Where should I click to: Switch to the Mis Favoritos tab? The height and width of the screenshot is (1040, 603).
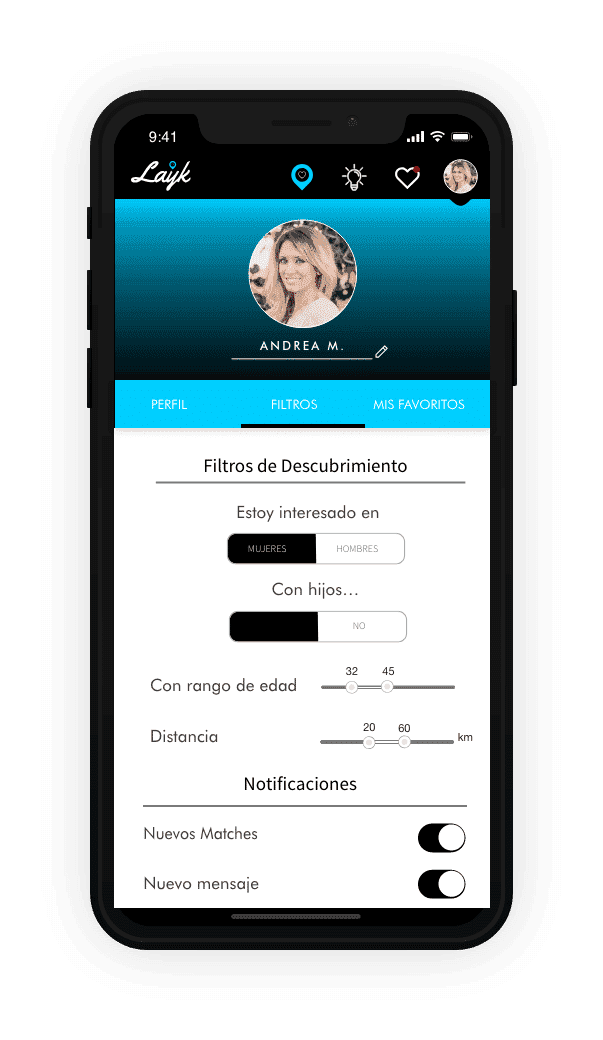[x=418, y=405]
